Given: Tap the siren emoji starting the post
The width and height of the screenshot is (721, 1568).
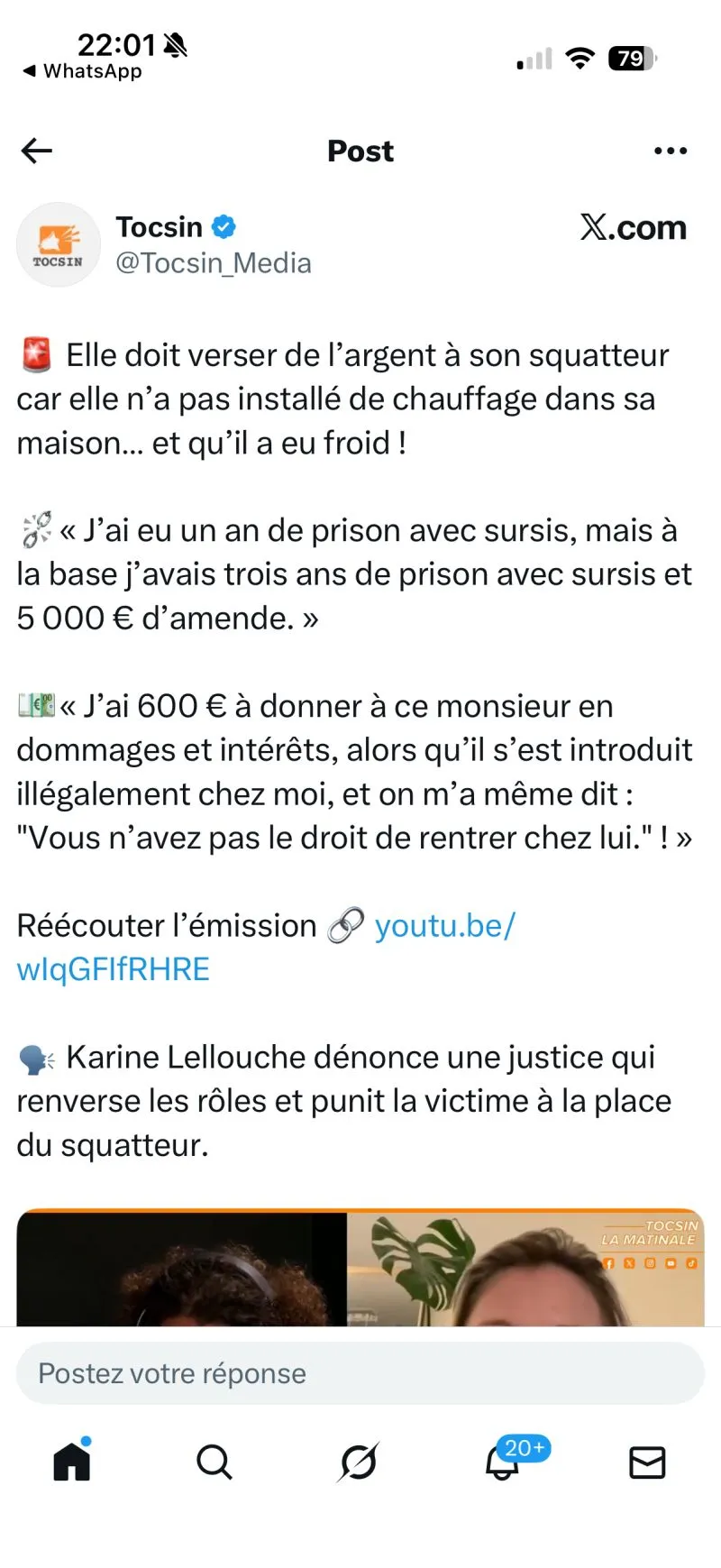Looking at the screenshot, I should tap(34, 354).
